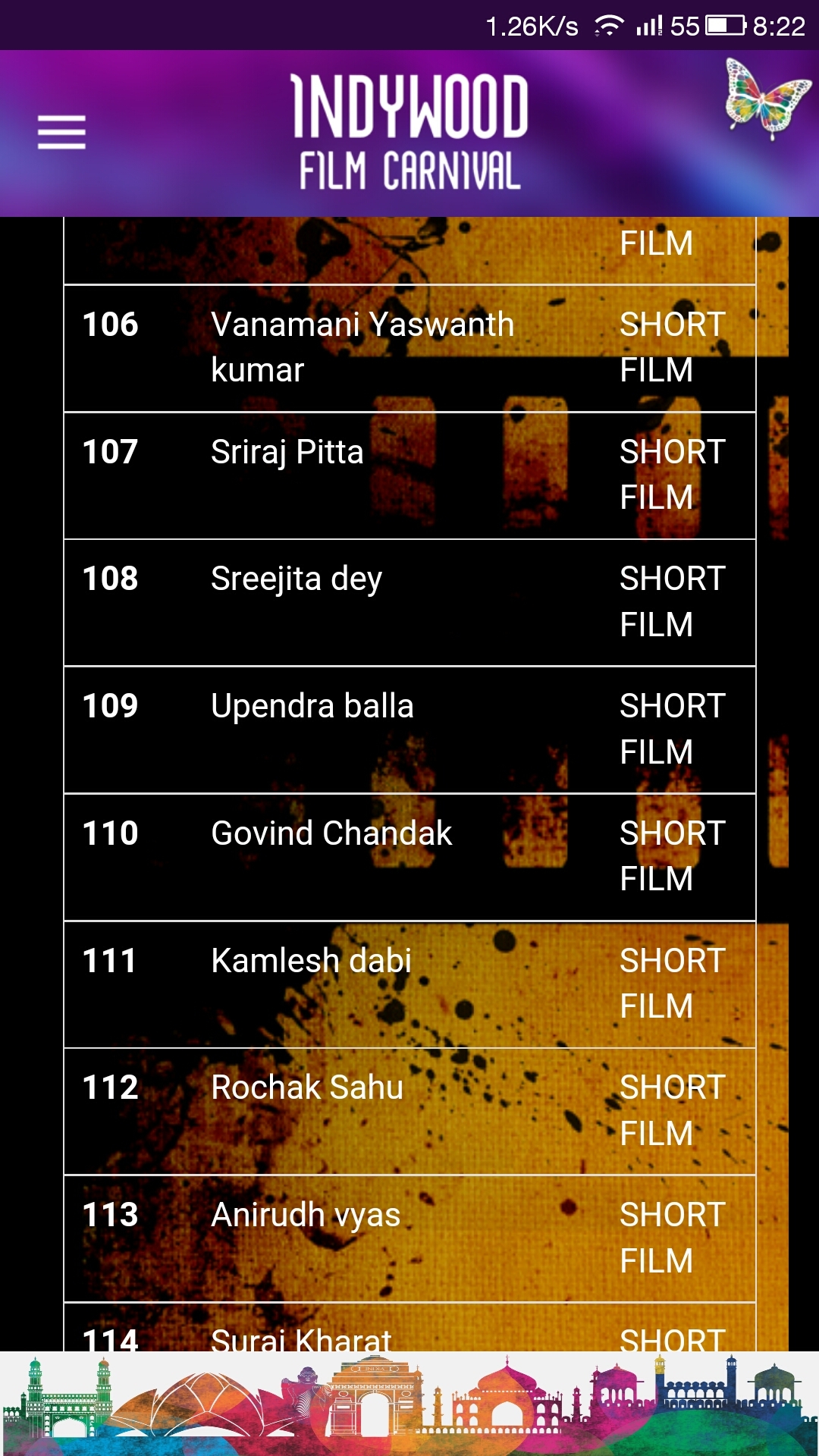This screenshot has width=819, height=1456.
Task: Open the hamburger navigation menu
Action: 61,133
